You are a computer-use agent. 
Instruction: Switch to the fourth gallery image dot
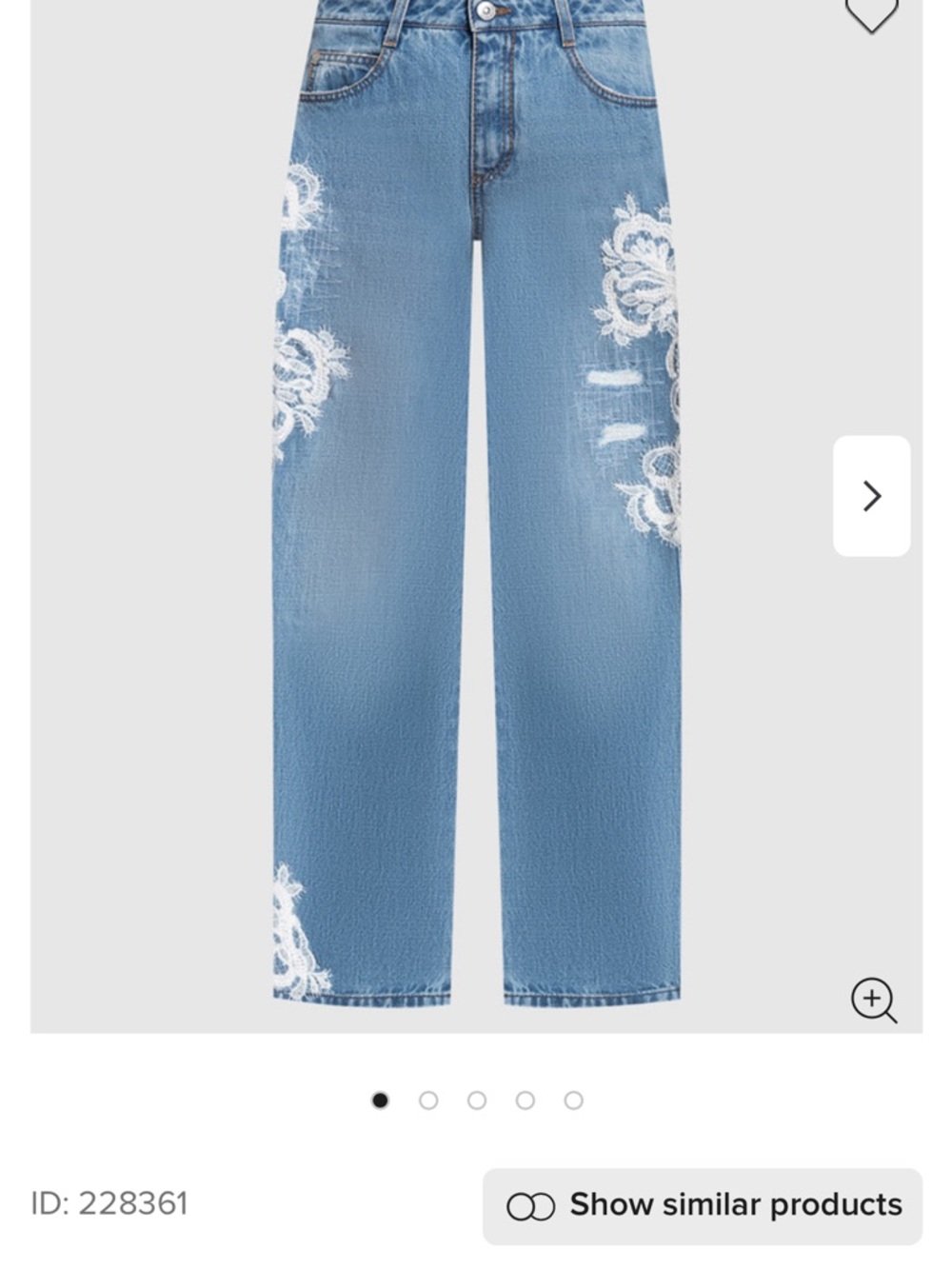tap(523, 1099)
